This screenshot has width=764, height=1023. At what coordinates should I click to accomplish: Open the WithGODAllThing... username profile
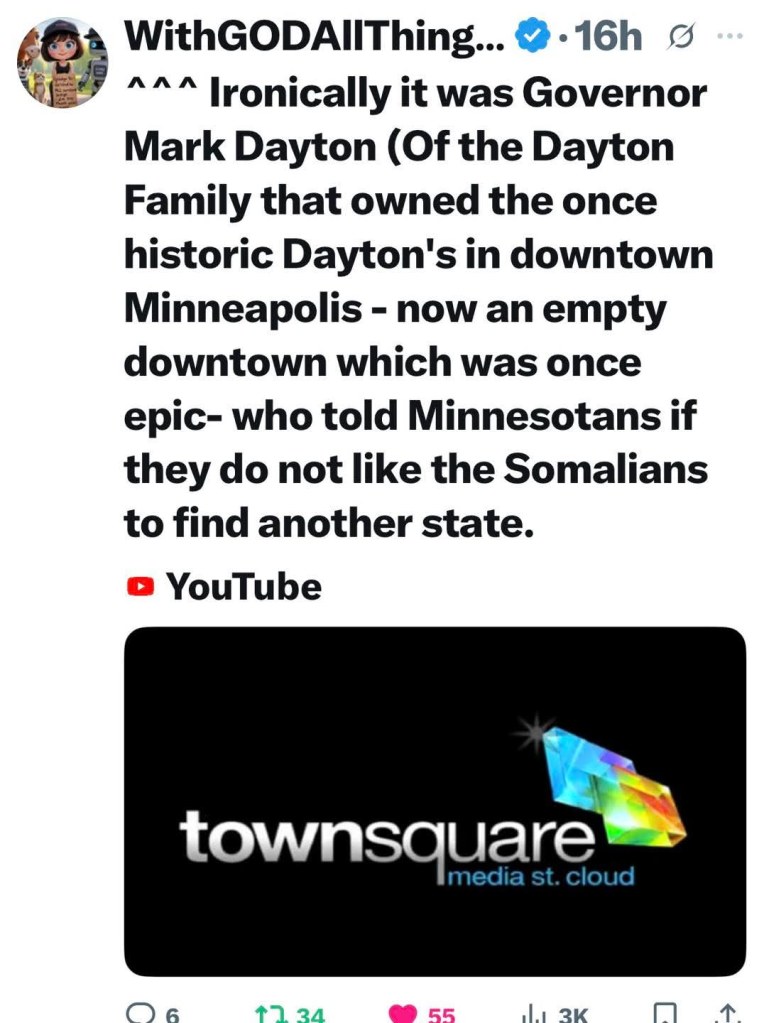(315, 37)
